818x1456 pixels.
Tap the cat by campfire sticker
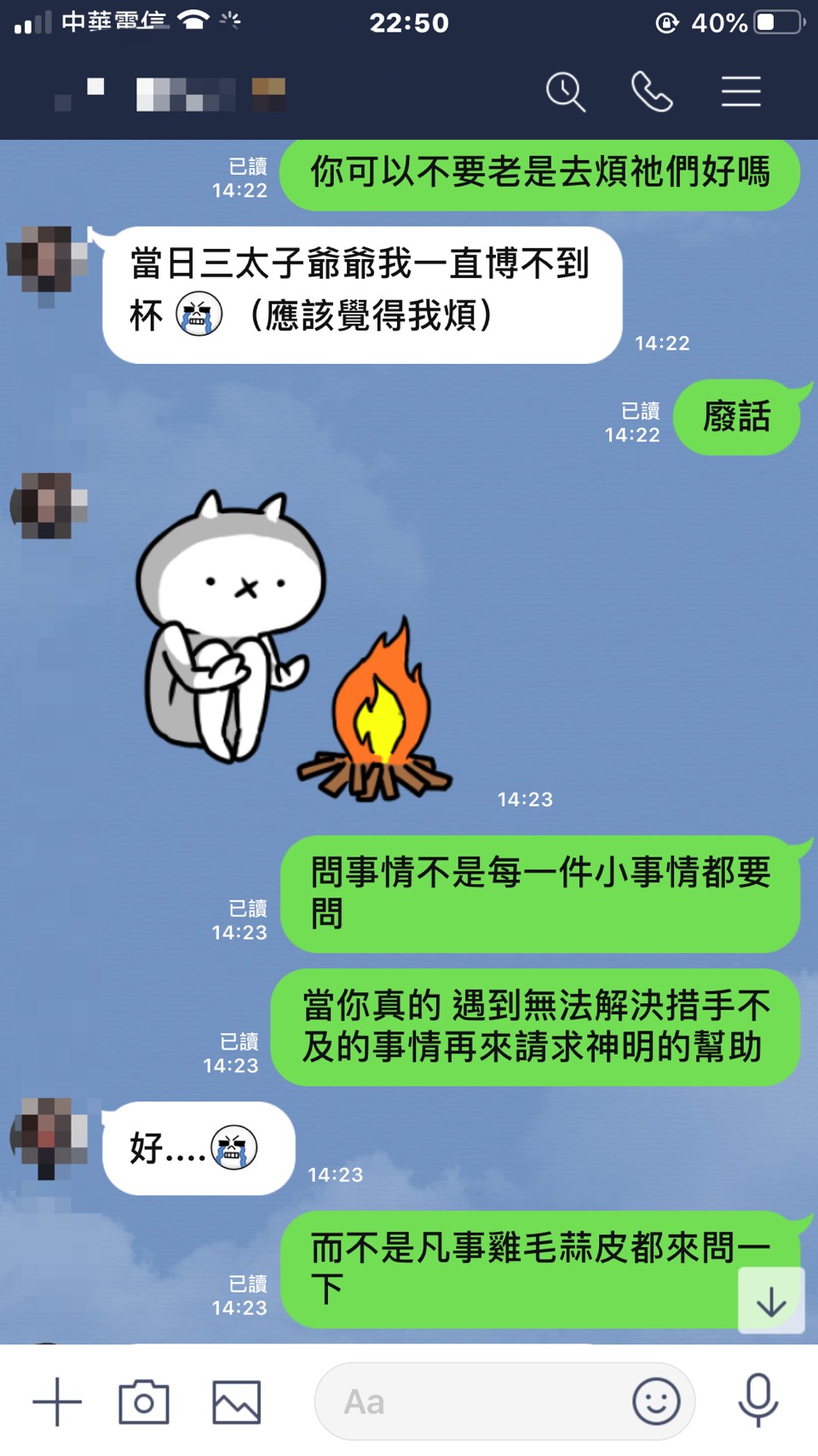pos(290,648)
